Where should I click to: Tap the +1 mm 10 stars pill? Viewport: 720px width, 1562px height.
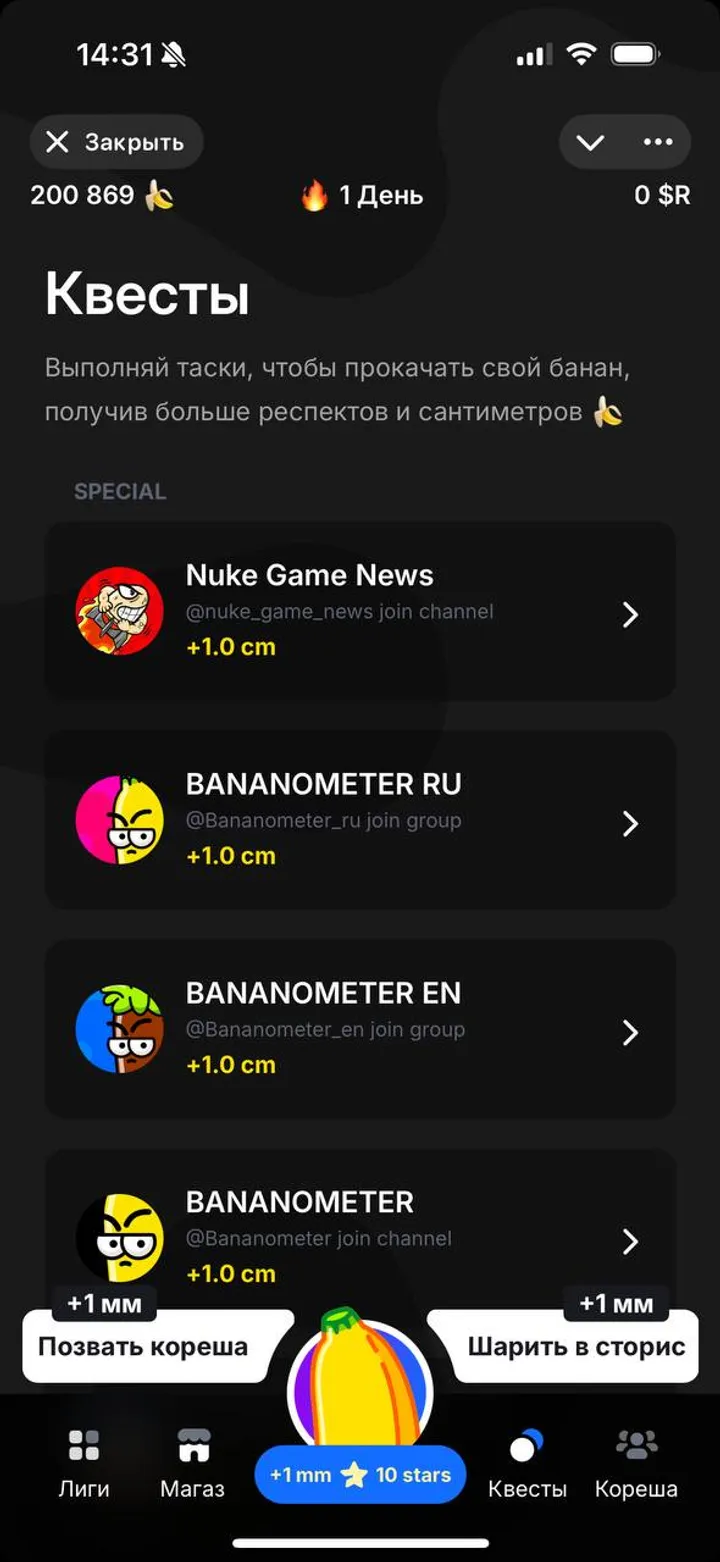click(x=360, y=1473)
